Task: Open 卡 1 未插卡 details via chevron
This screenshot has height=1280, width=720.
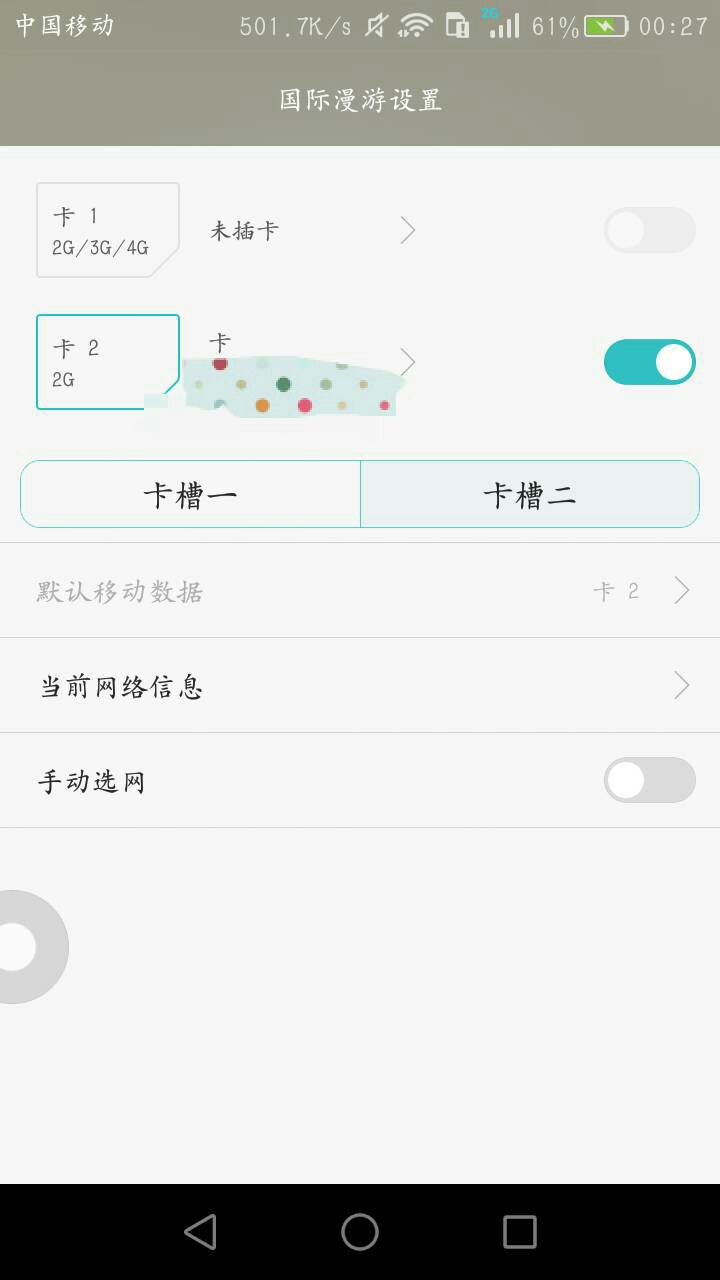Action: [407, 230]
